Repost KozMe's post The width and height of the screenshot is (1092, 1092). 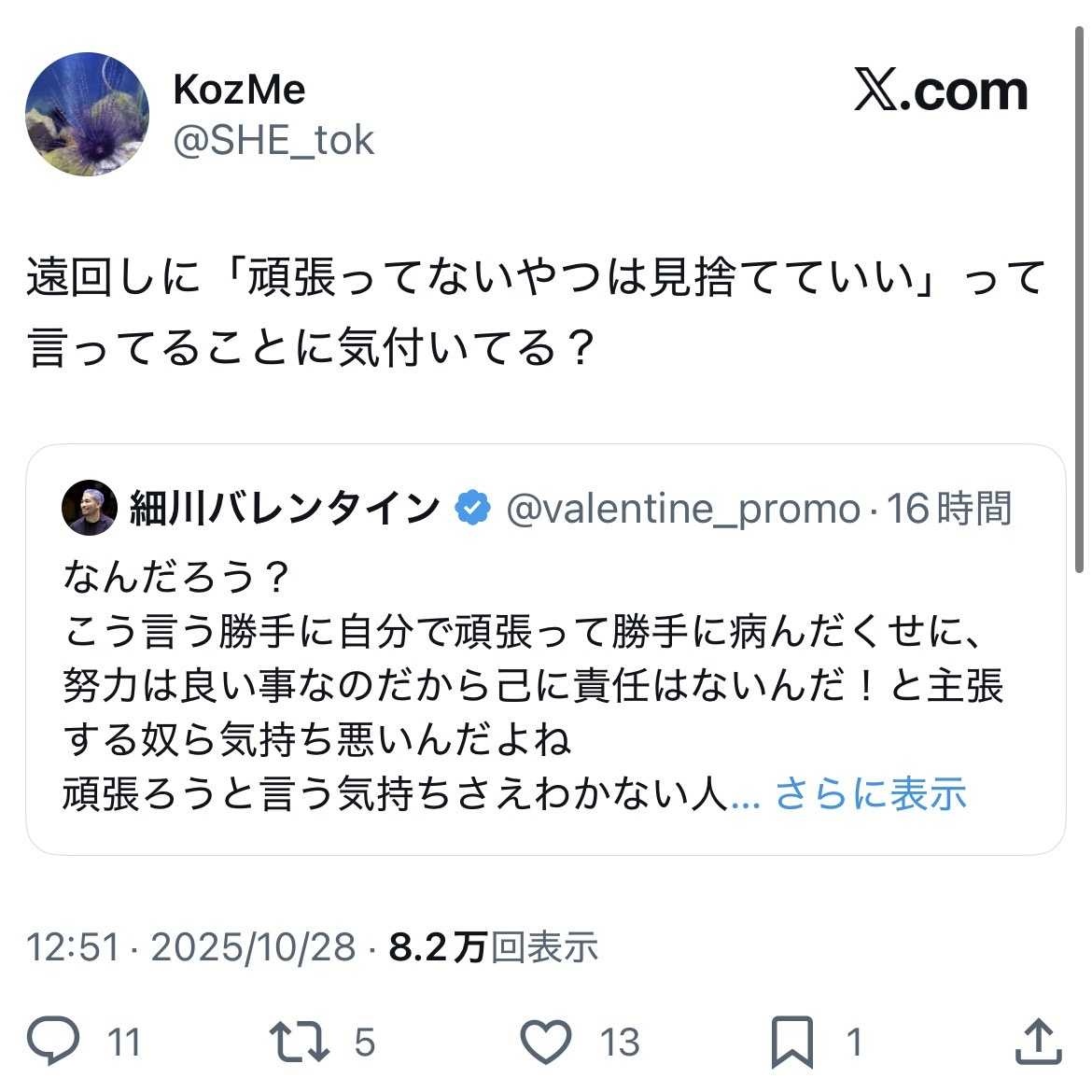[299, 1042]
